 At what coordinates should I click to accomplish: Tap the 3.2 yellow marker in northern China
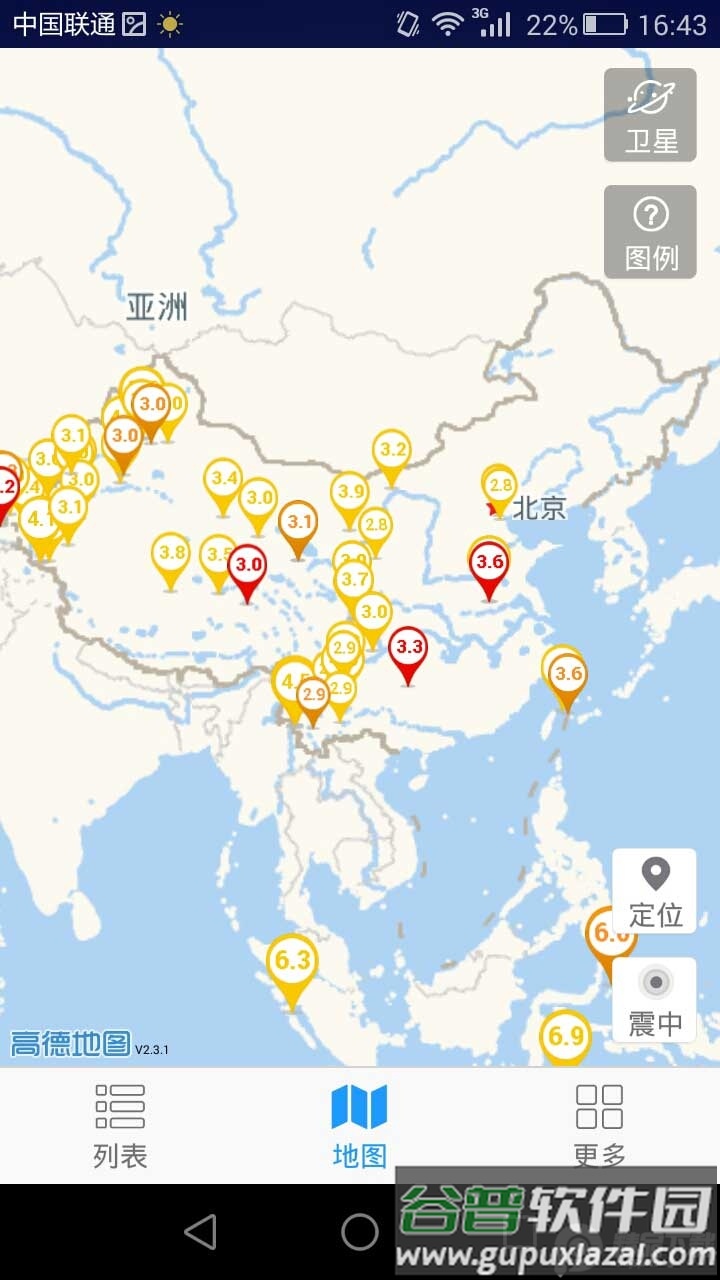391,450
